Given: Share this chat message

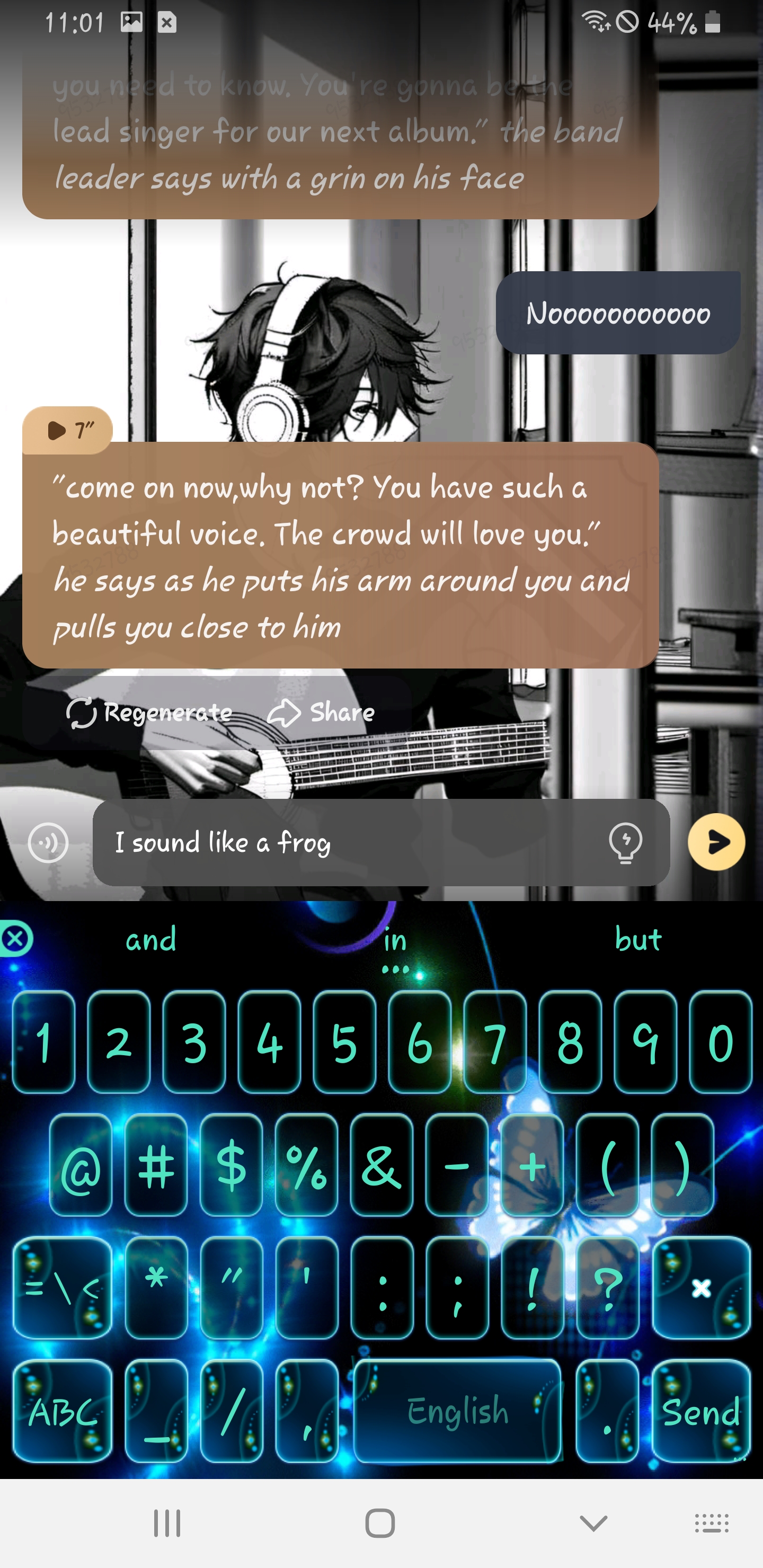Looking at the screenshot, I should click(x=321, y=713).
